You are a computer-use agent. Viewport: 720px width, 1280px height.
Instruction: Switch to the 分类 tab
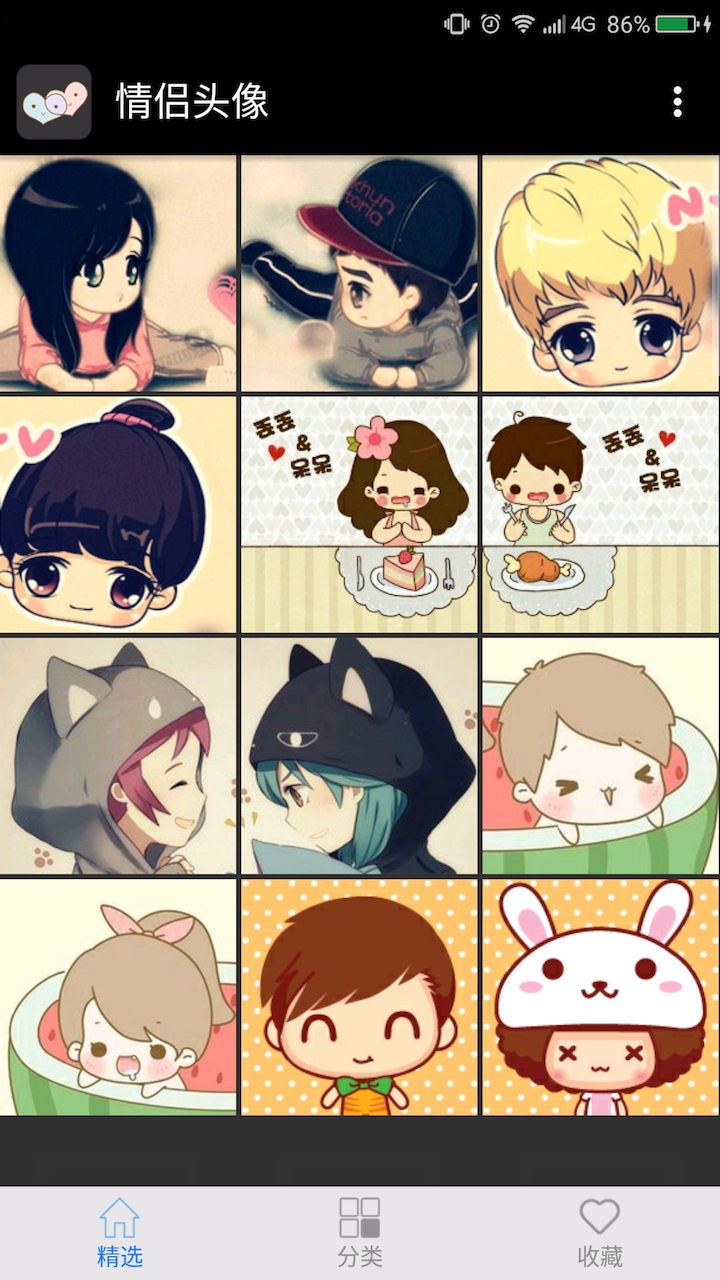pos(360,1232)
